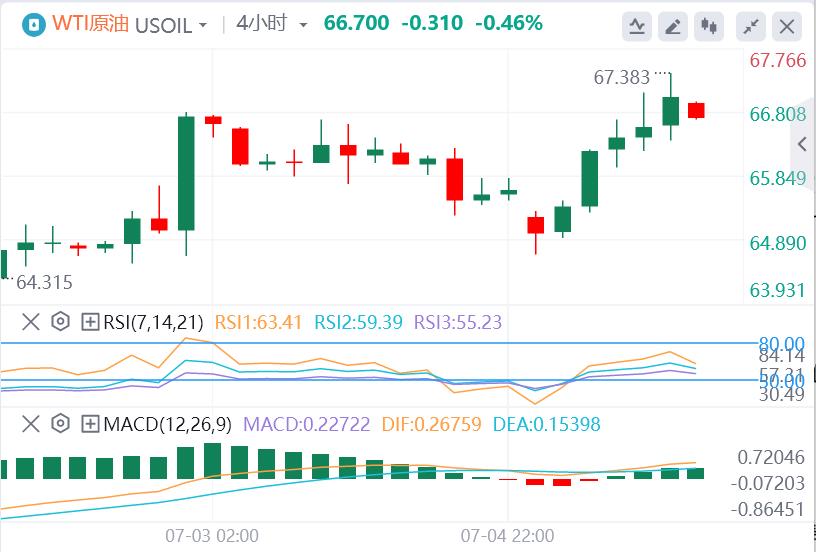
Task: Tap the side arrow beside the price scale
Action: point(802,145)
